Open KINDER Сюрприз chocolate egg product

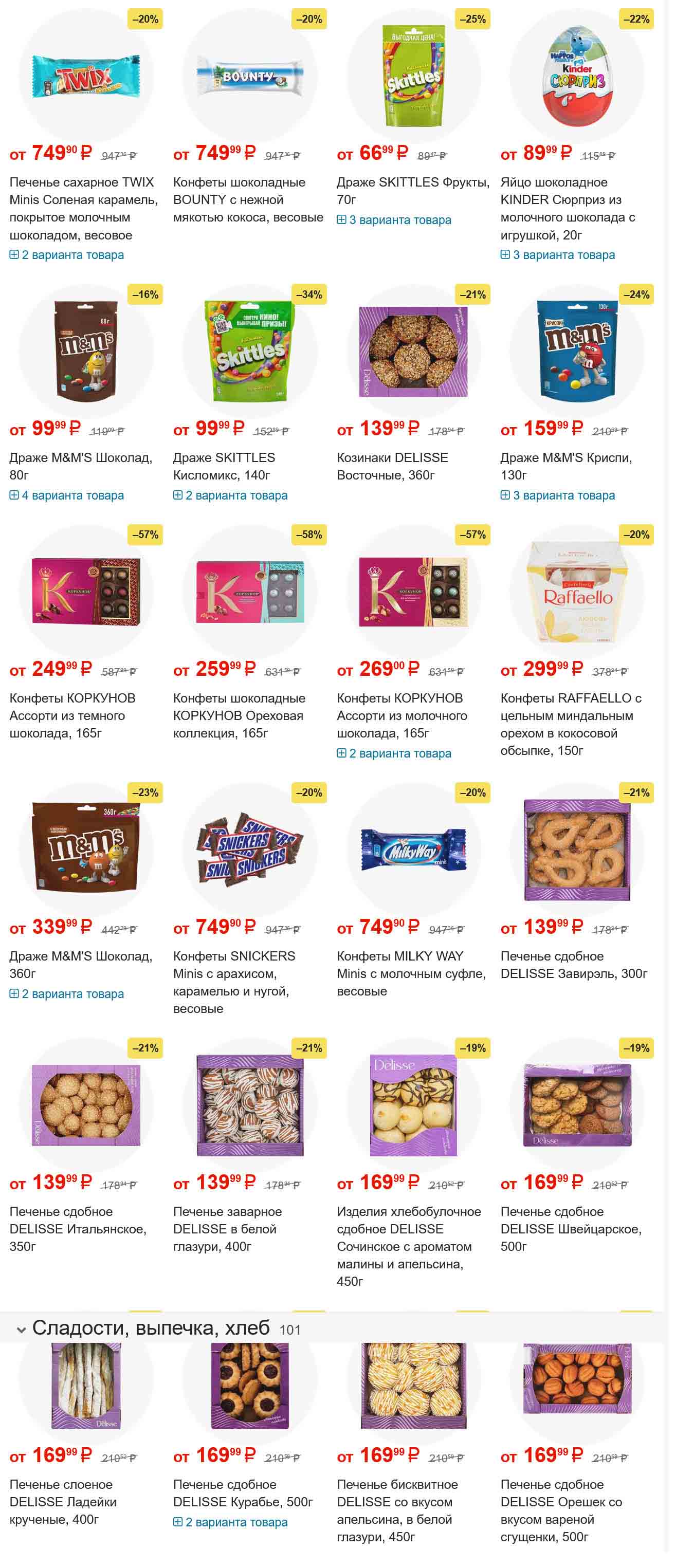[x=567, y=208]
